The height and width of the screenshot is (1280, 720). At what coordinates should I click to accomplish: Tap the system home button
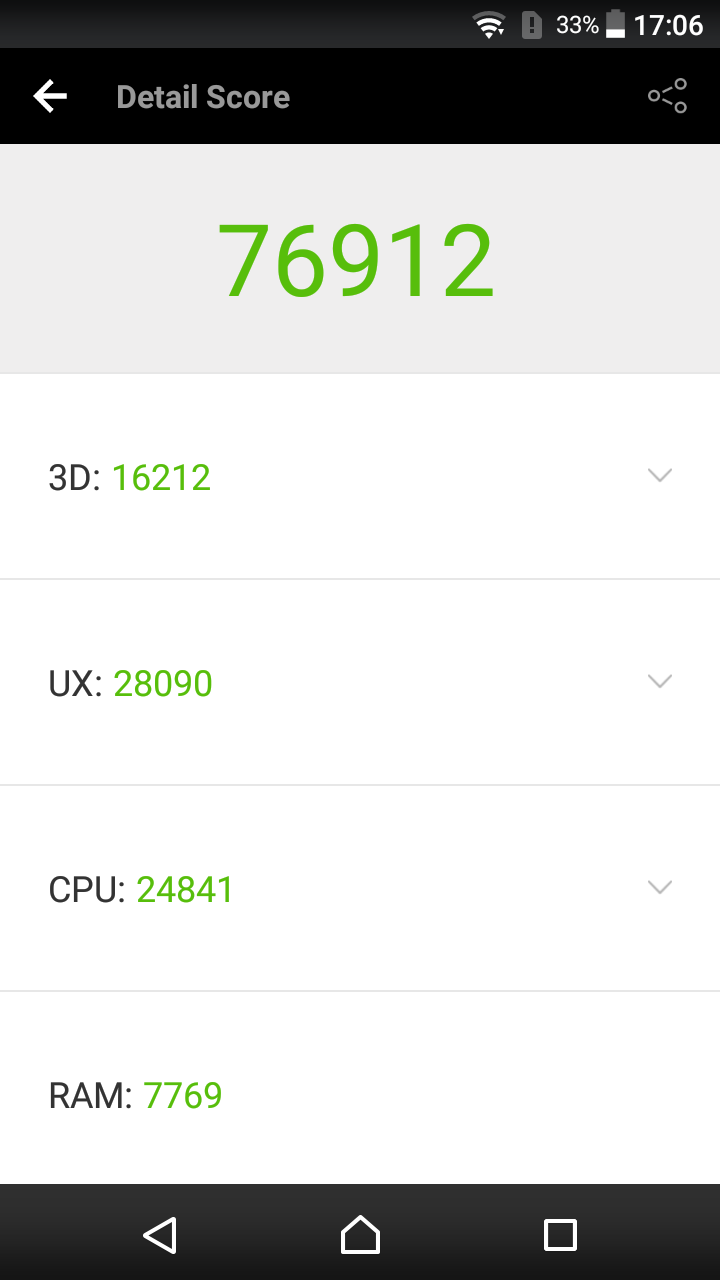point(360,1235)
